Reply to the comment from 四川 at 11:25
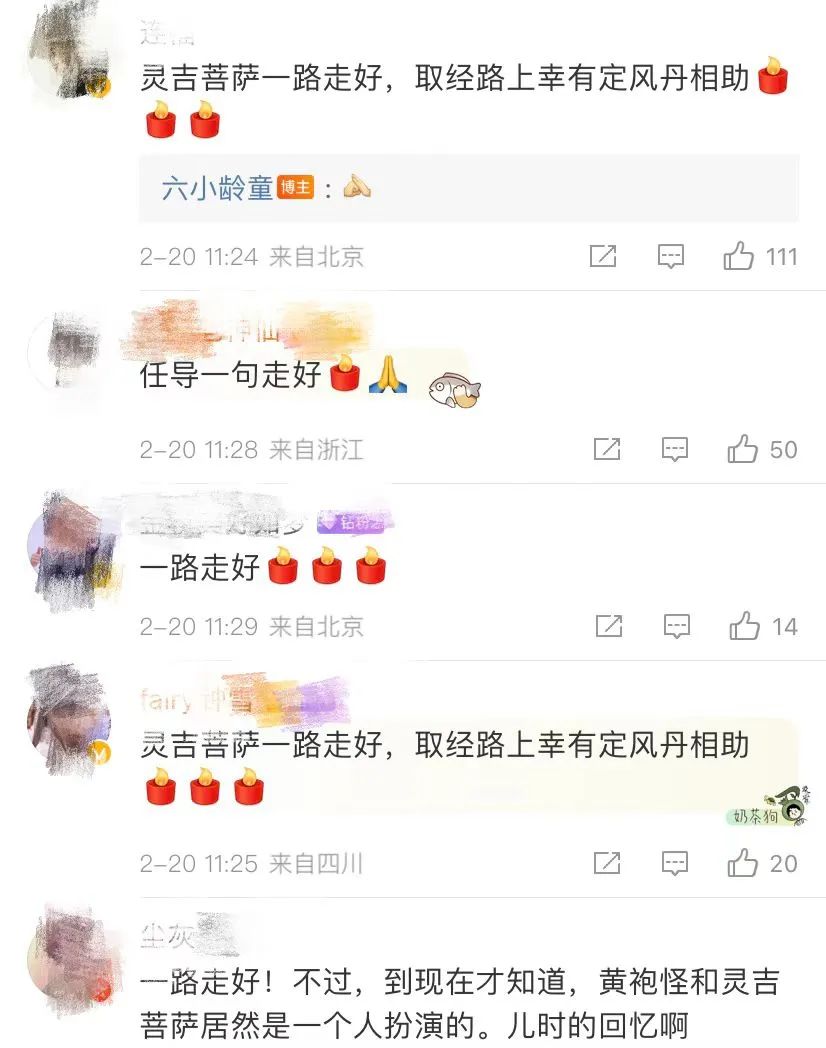 675,863
